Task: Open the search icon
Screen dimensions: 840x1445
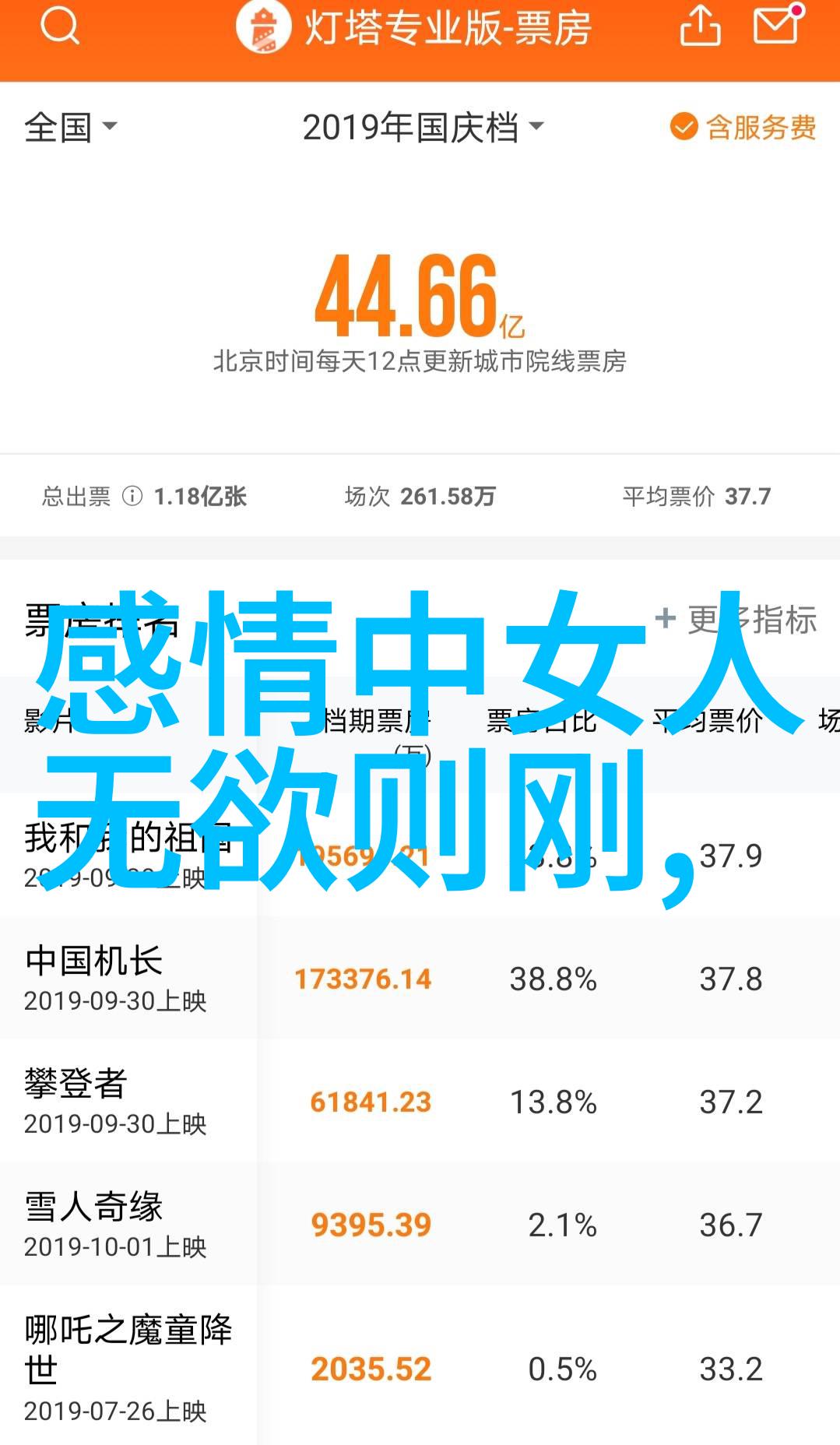Action: point(60,27)
